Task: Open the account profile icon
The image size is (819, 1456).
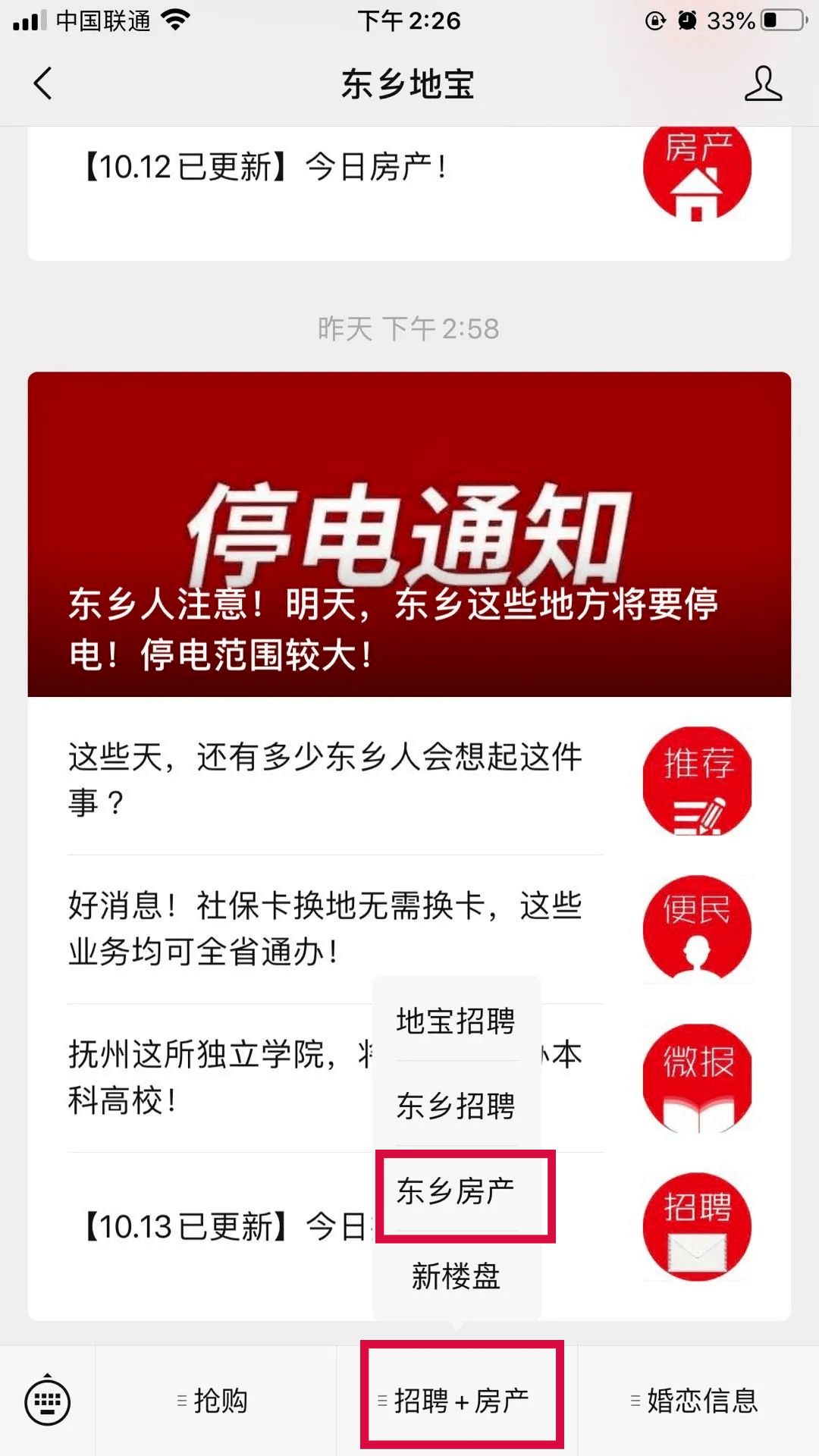Action: click(x=764, y=85)
